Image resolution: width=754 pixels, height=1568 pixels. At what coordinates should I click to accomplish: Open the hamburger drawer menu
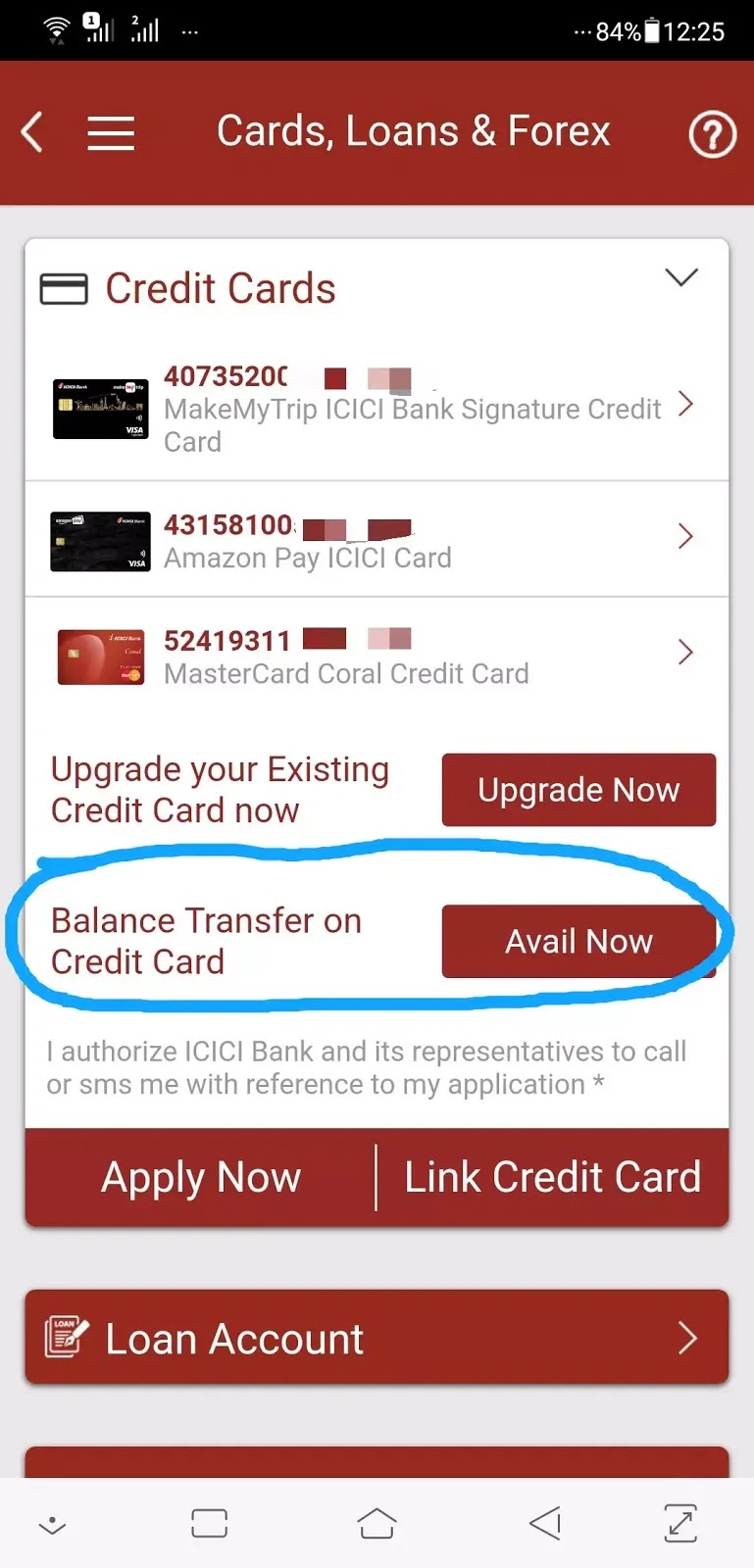click(111, 133)
